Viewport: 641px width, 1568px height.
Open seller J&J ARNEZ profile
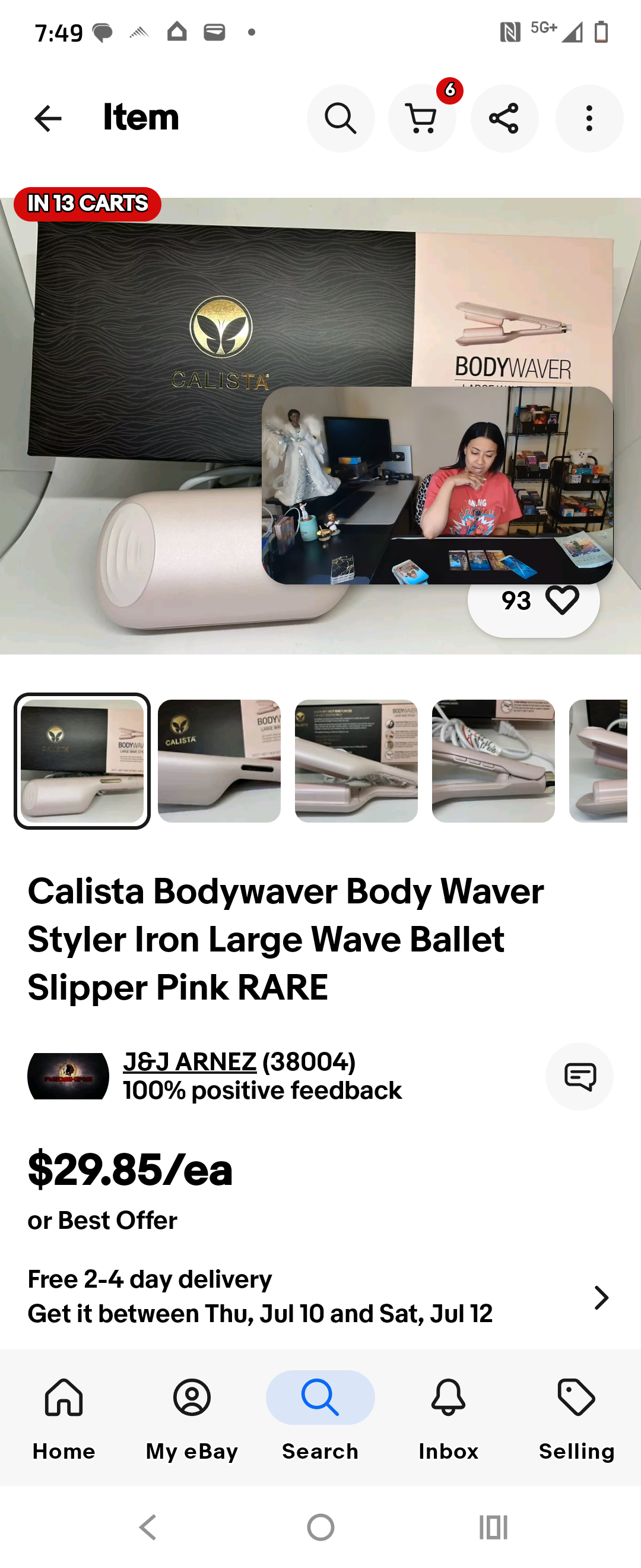[190, 1062]
